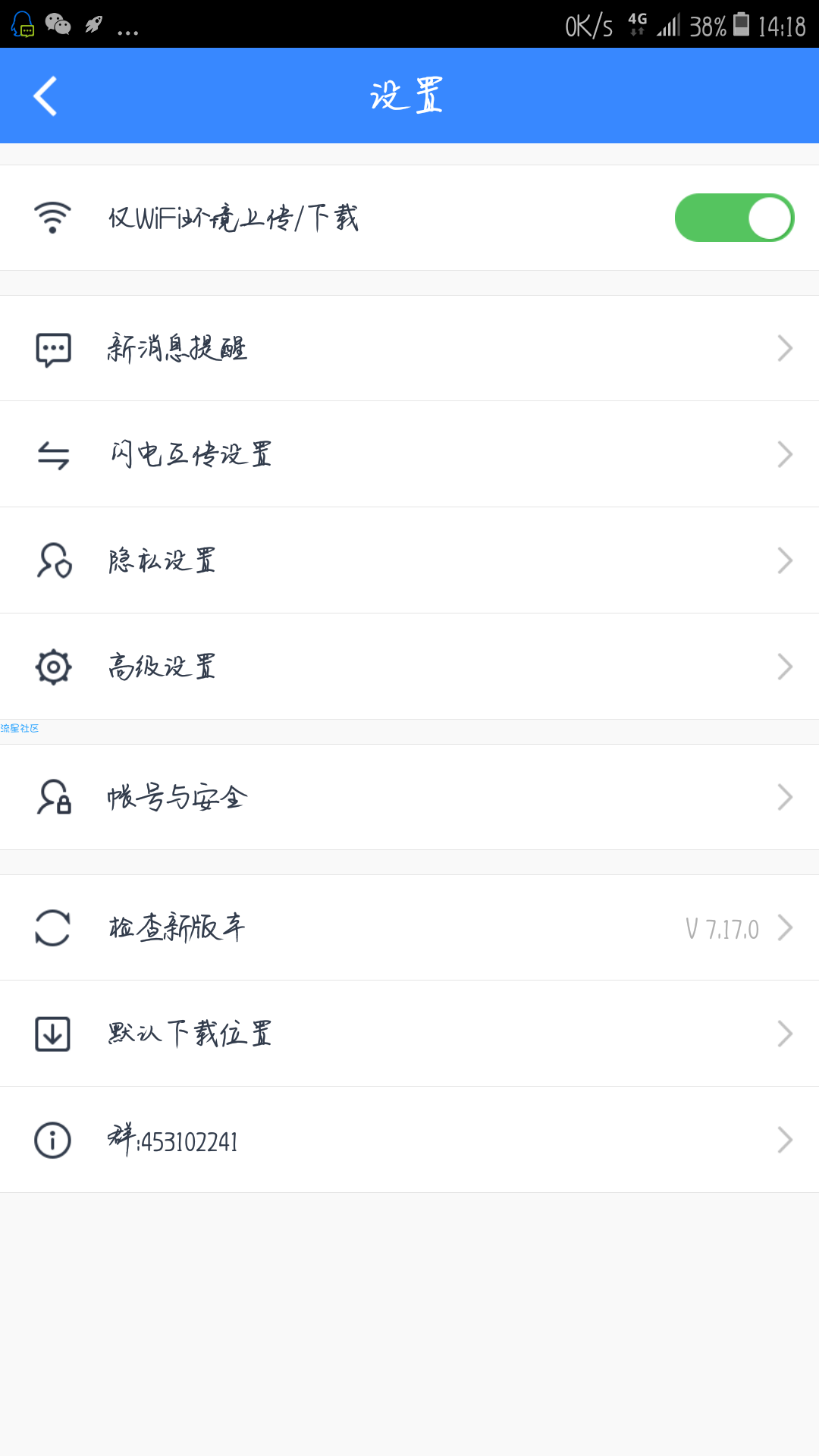Open 隐私设置
Image resolution: width=819 pixels, height=1456 pixels.
tap(409, 560)
